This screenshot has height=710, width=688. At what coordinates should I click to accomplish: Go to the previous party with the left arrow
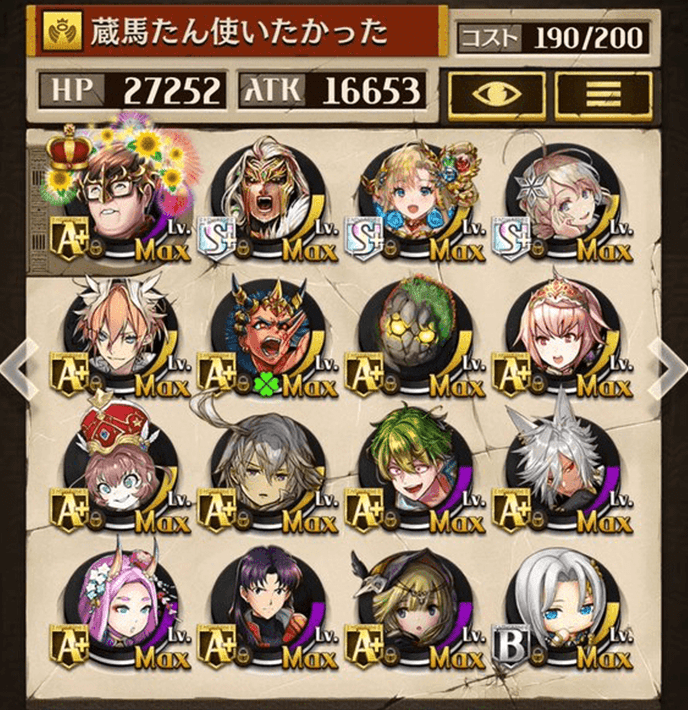[21, 368]
